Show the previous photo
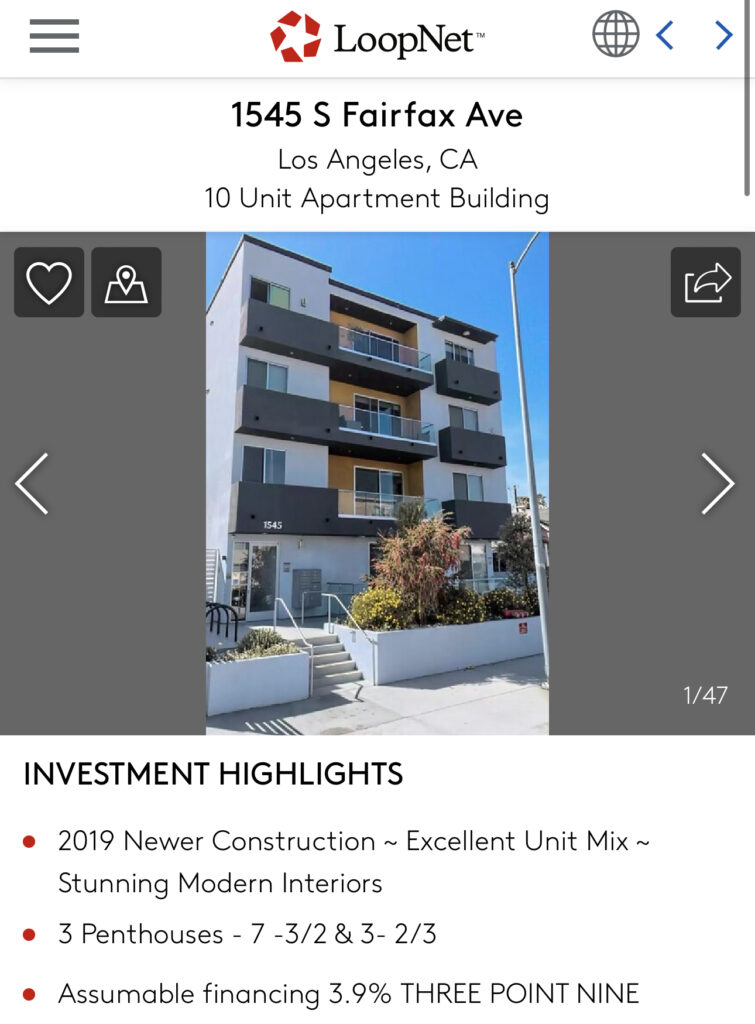Screen dimensions: 755x1024 (x=32, y=484)
